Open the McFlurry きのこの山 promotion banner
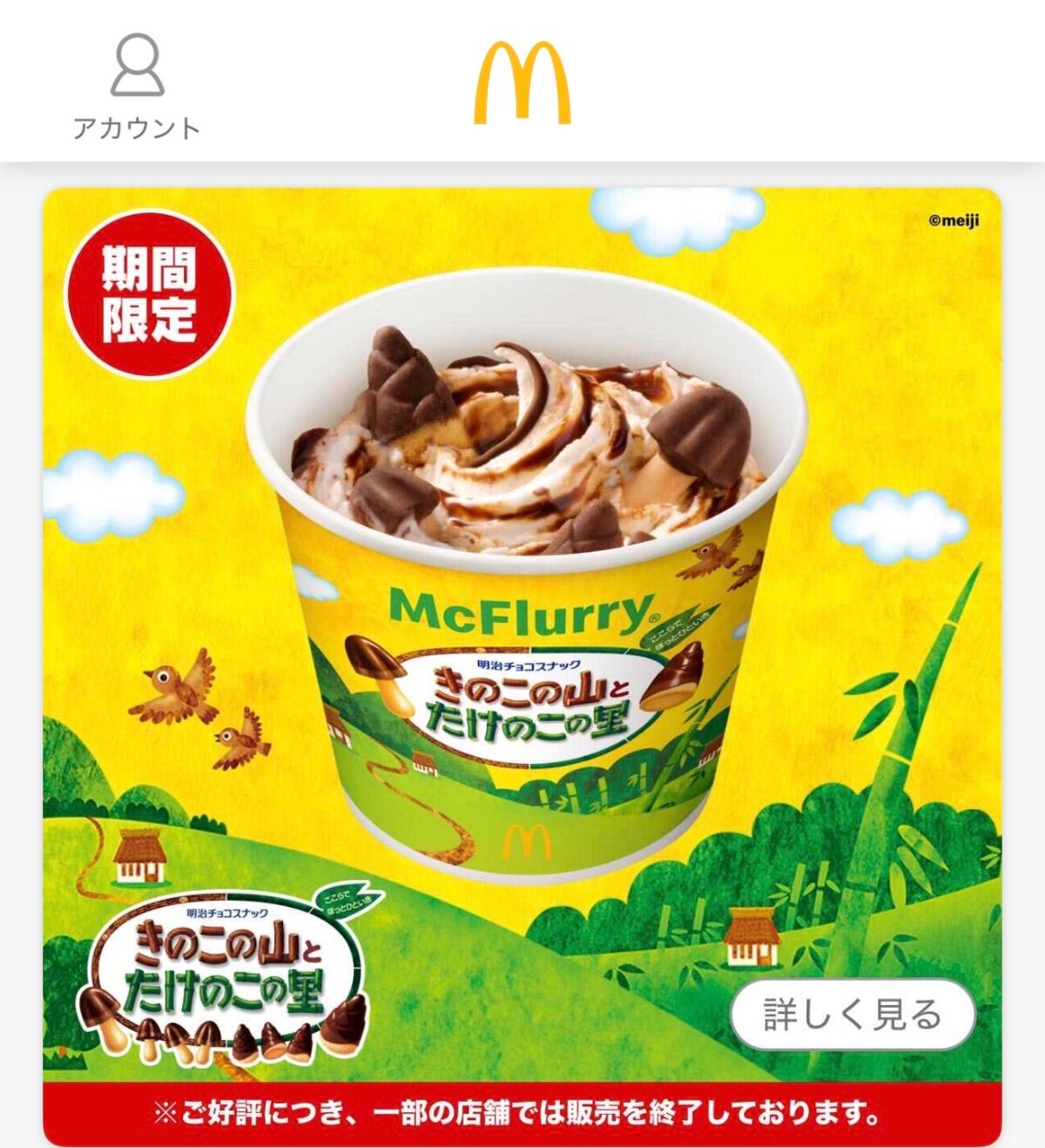The image size is (1045, 1148). (x=522, y=610)
